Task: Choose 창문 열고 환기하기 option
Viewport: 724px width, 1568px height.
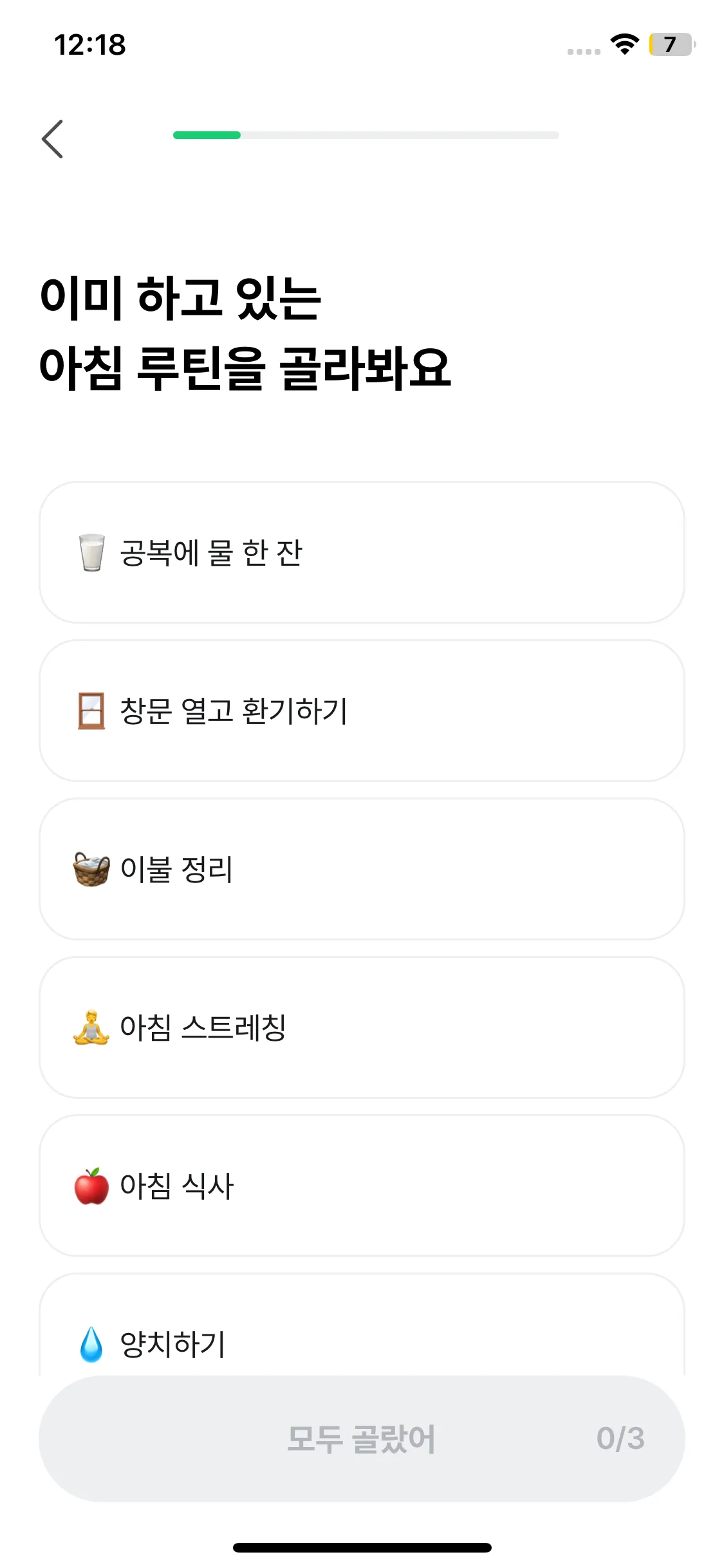Action: [362, 711]
